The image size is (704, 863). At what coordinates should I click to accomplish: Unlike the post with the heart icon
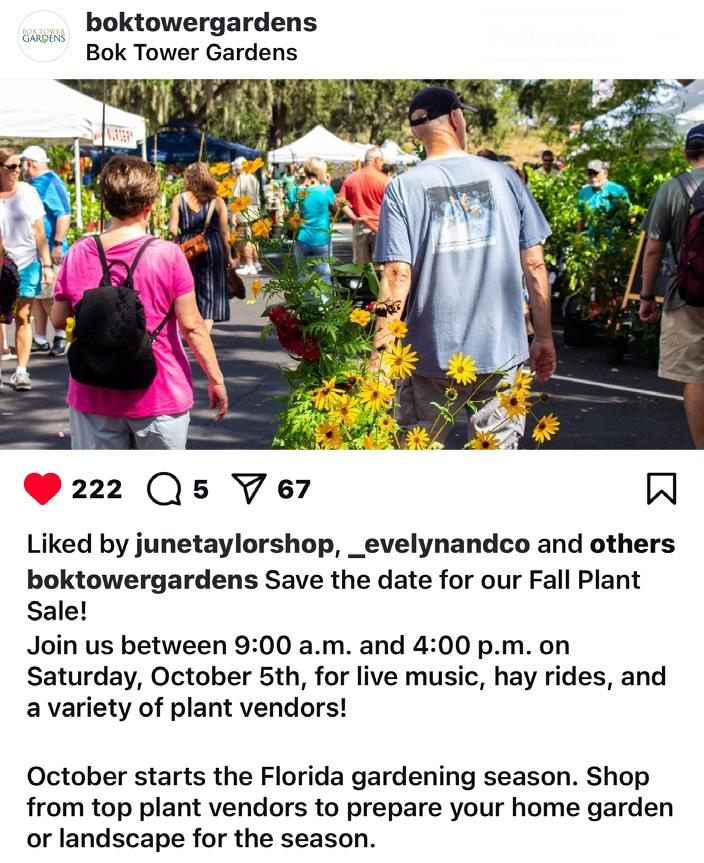(42, 489)
